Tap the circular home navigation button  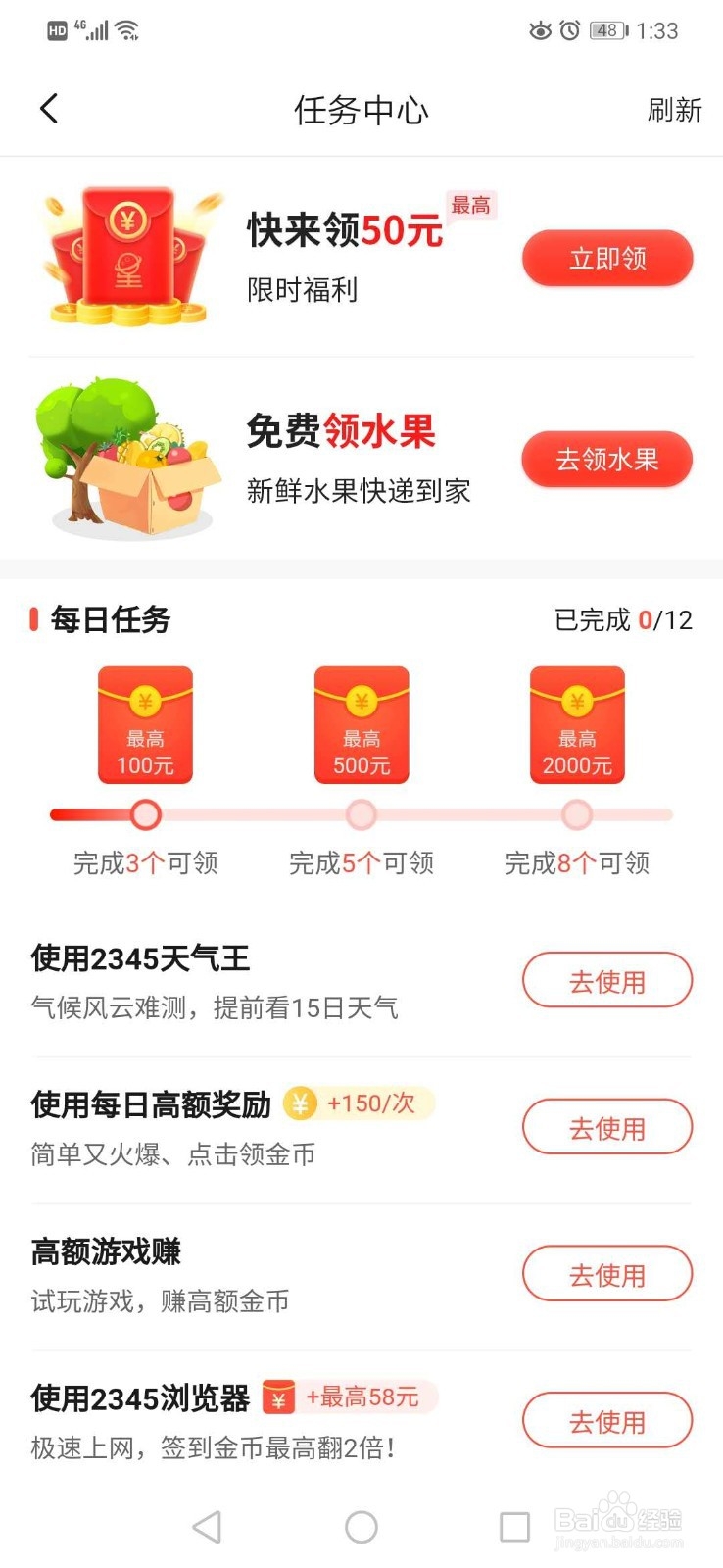coord(361,1526)
